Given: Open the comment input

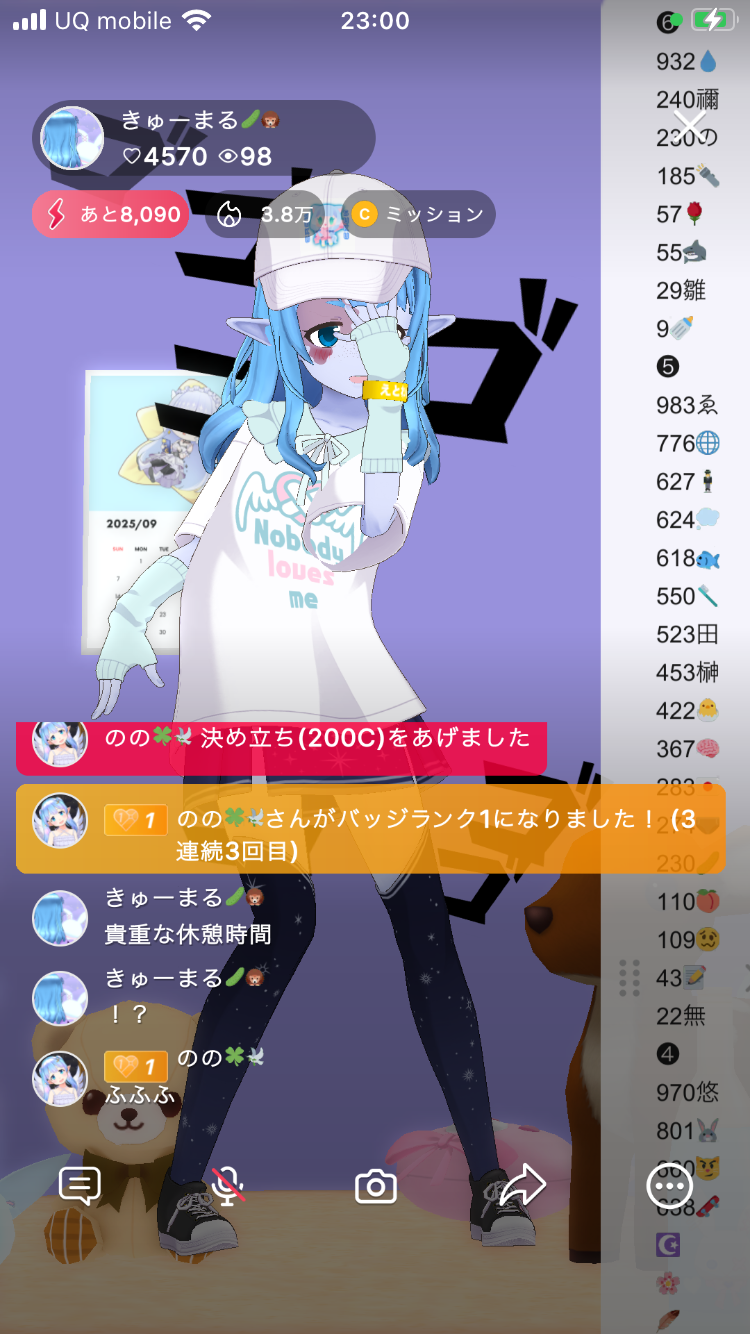Looking at the screenshot, I should [x=80, y=1186].
